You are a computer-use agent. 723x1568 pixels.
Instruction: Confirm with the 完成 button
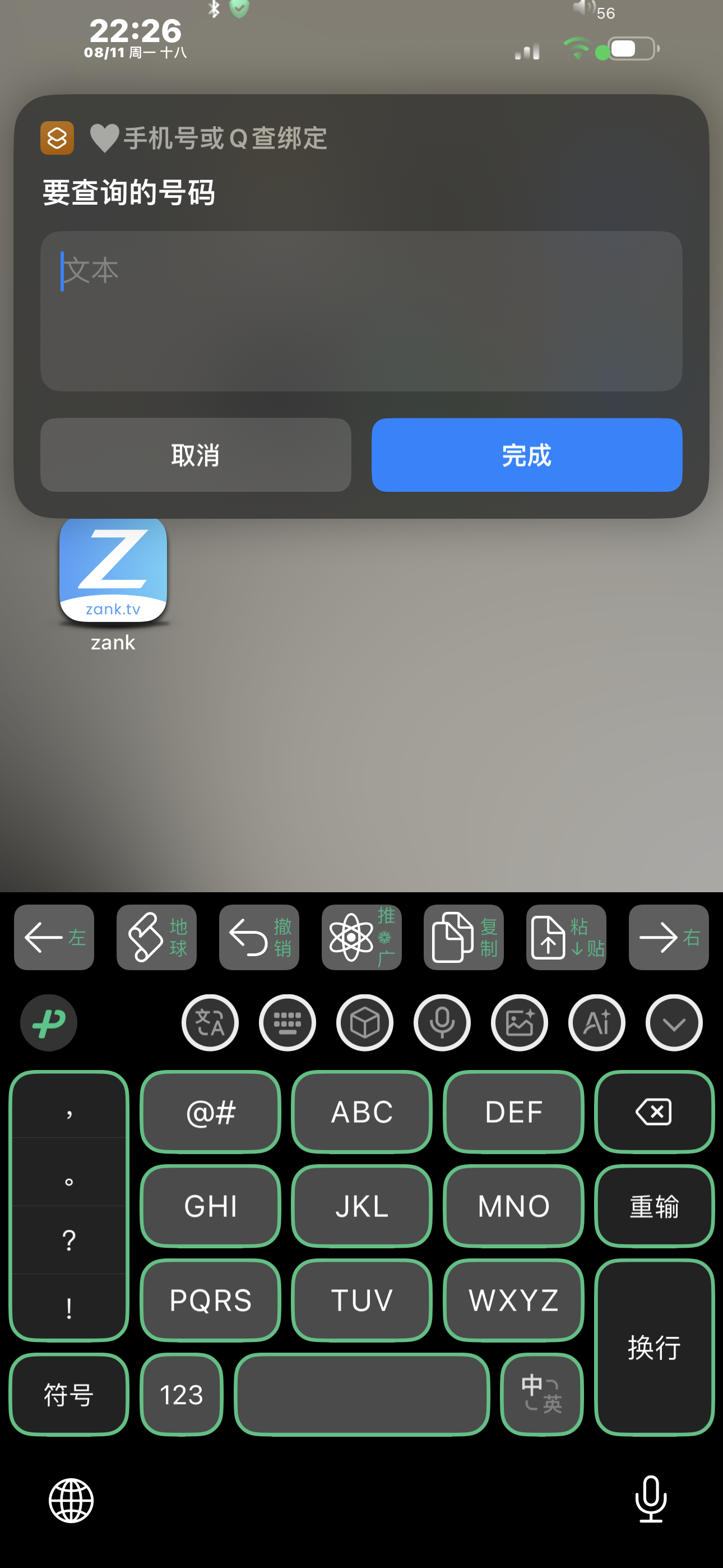[526, 455]
